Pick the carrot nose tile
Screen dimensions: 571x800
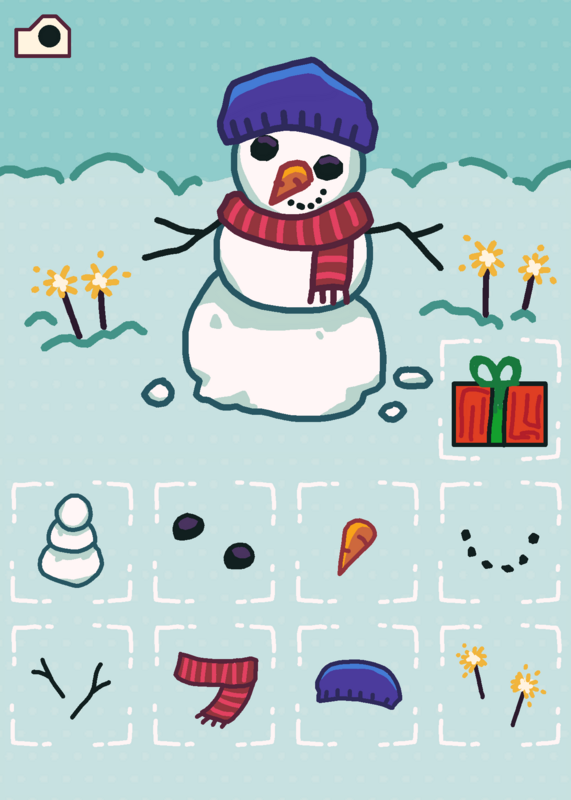click(x=357, y=542)
